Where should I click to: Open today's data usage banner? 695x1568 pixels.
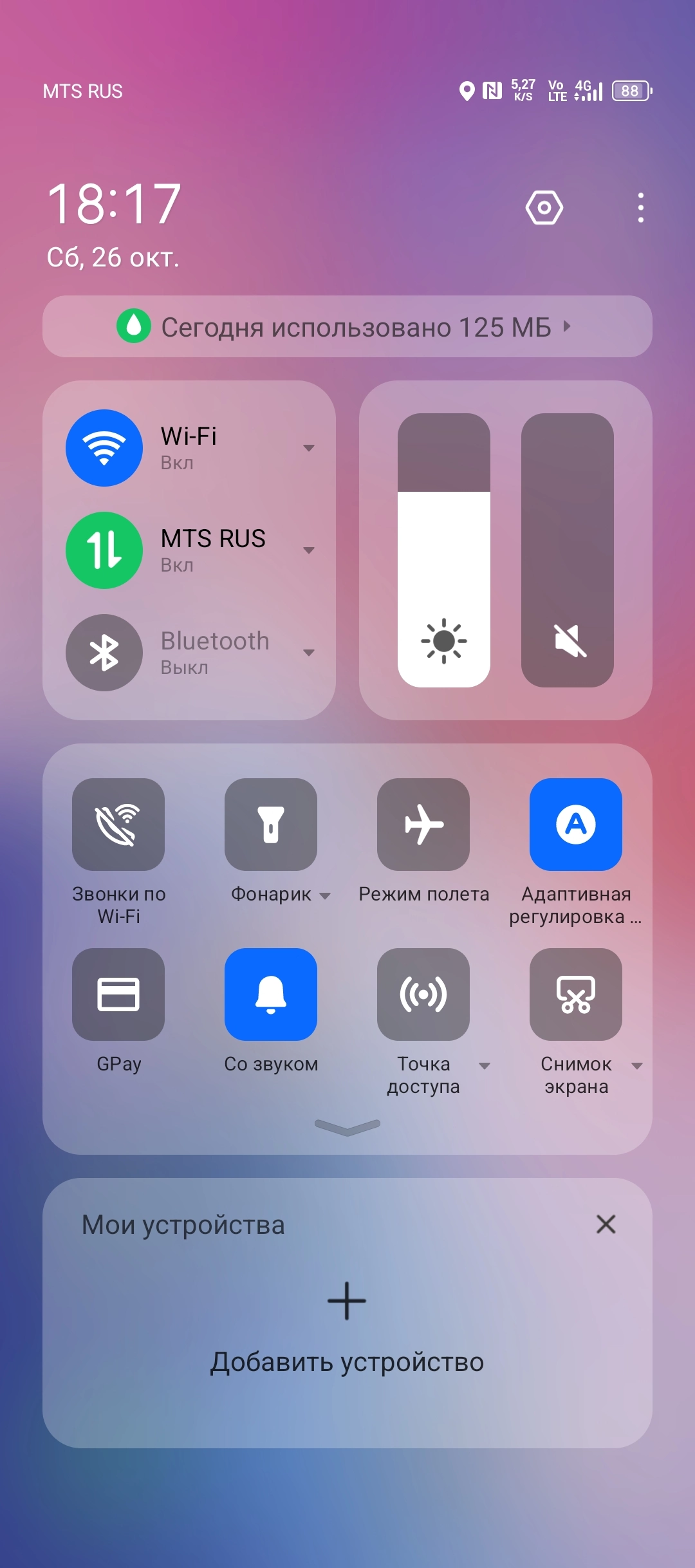click(347, 326)
